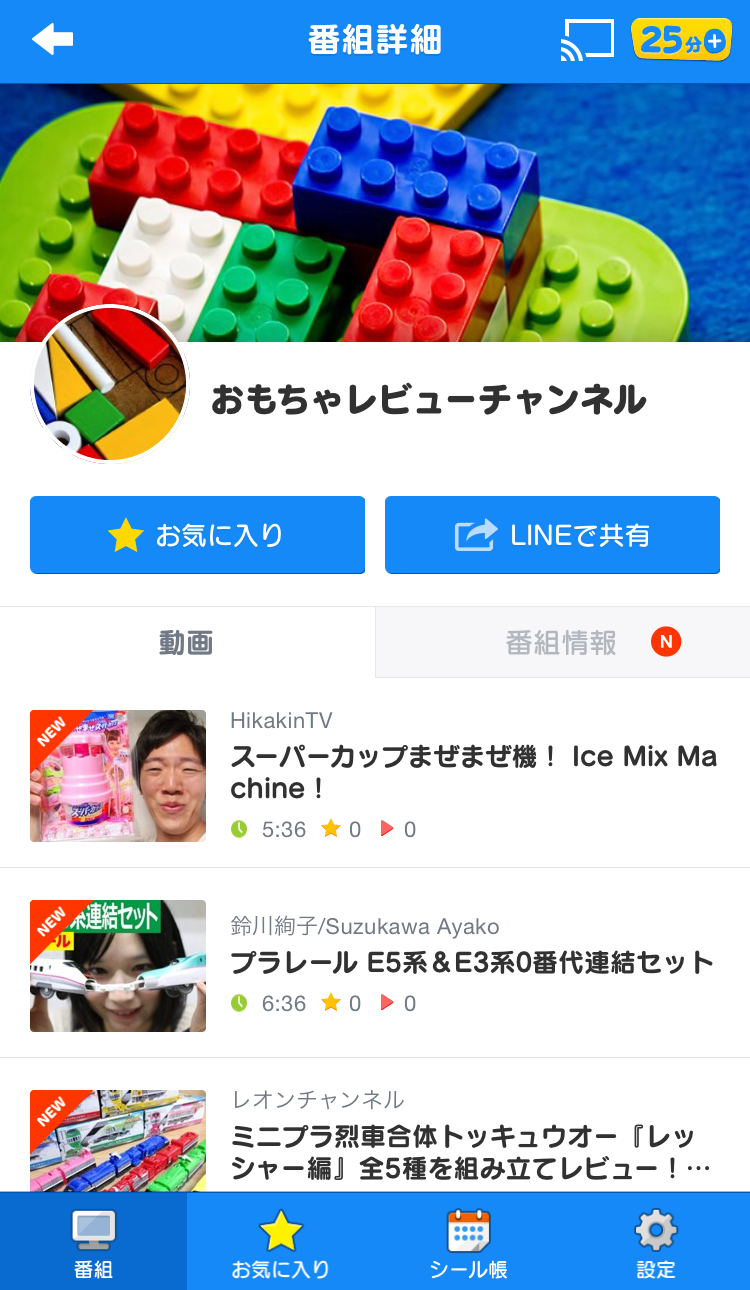Open 設定 settings tab
Screen dimensions: 750x1290
tap(656, 1242)
